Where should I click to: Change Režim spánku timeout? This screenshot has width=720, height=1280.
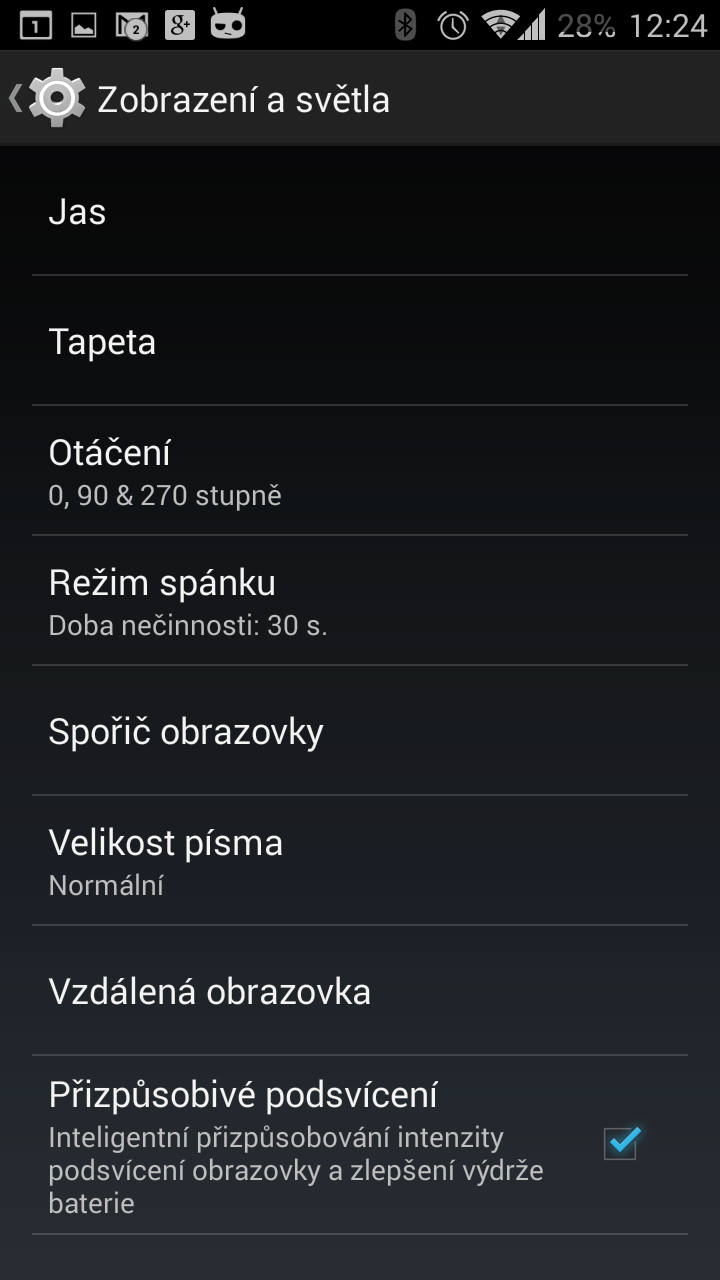coord(360,602)
